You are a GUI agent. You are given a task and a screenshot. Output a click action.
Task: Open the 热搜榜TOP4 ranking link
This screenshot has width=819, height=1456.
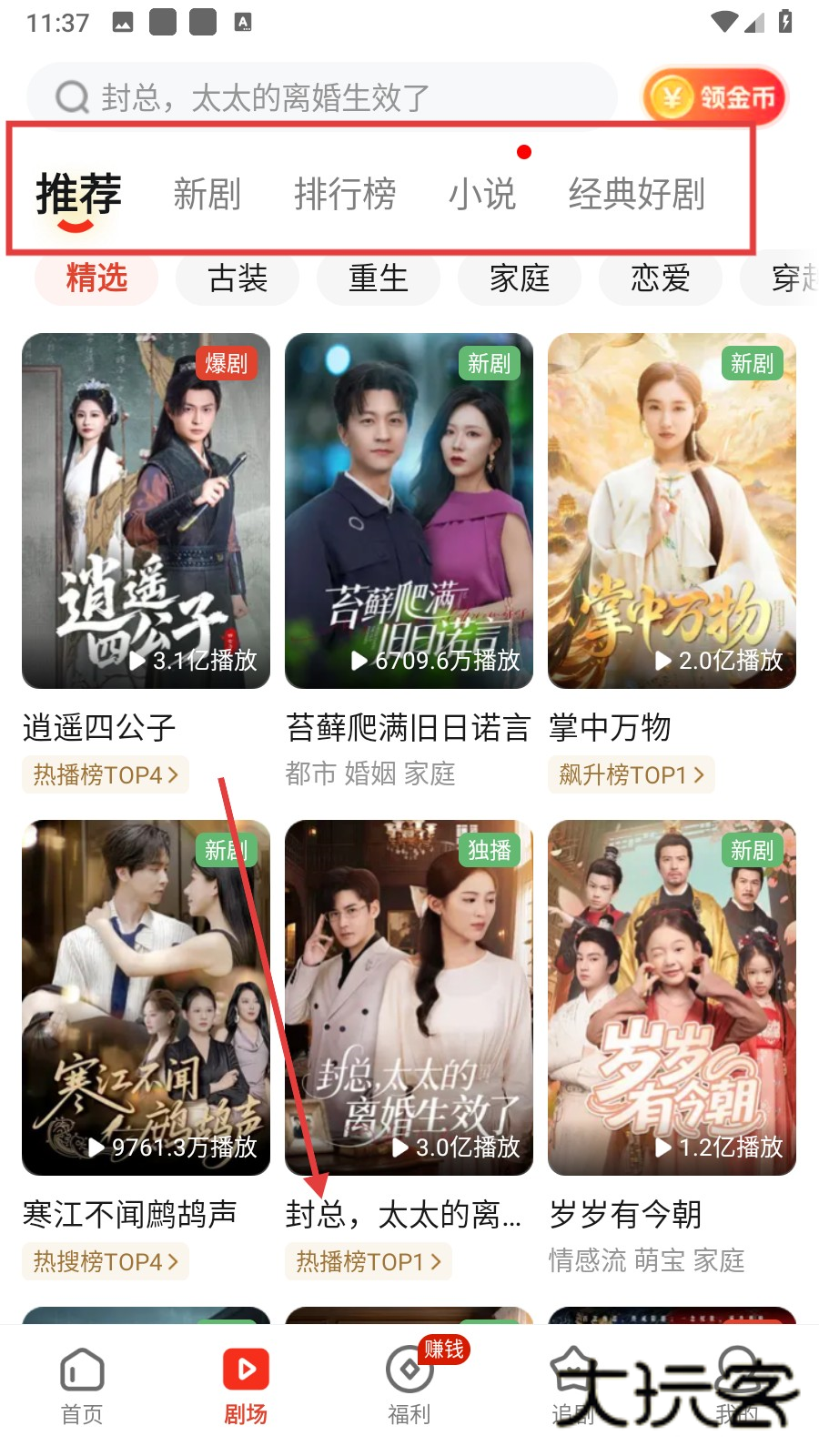(x=106, y=1261)
